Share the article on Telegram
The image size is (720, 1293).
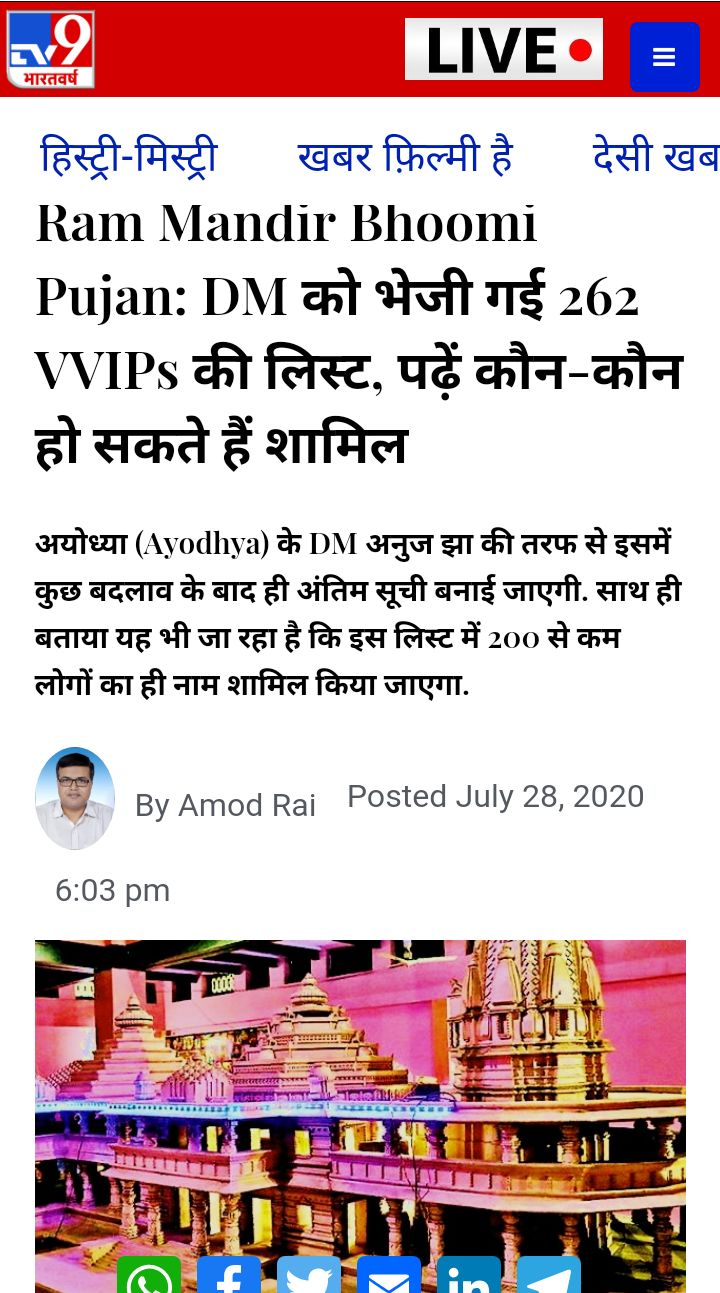pos(549,1276)
